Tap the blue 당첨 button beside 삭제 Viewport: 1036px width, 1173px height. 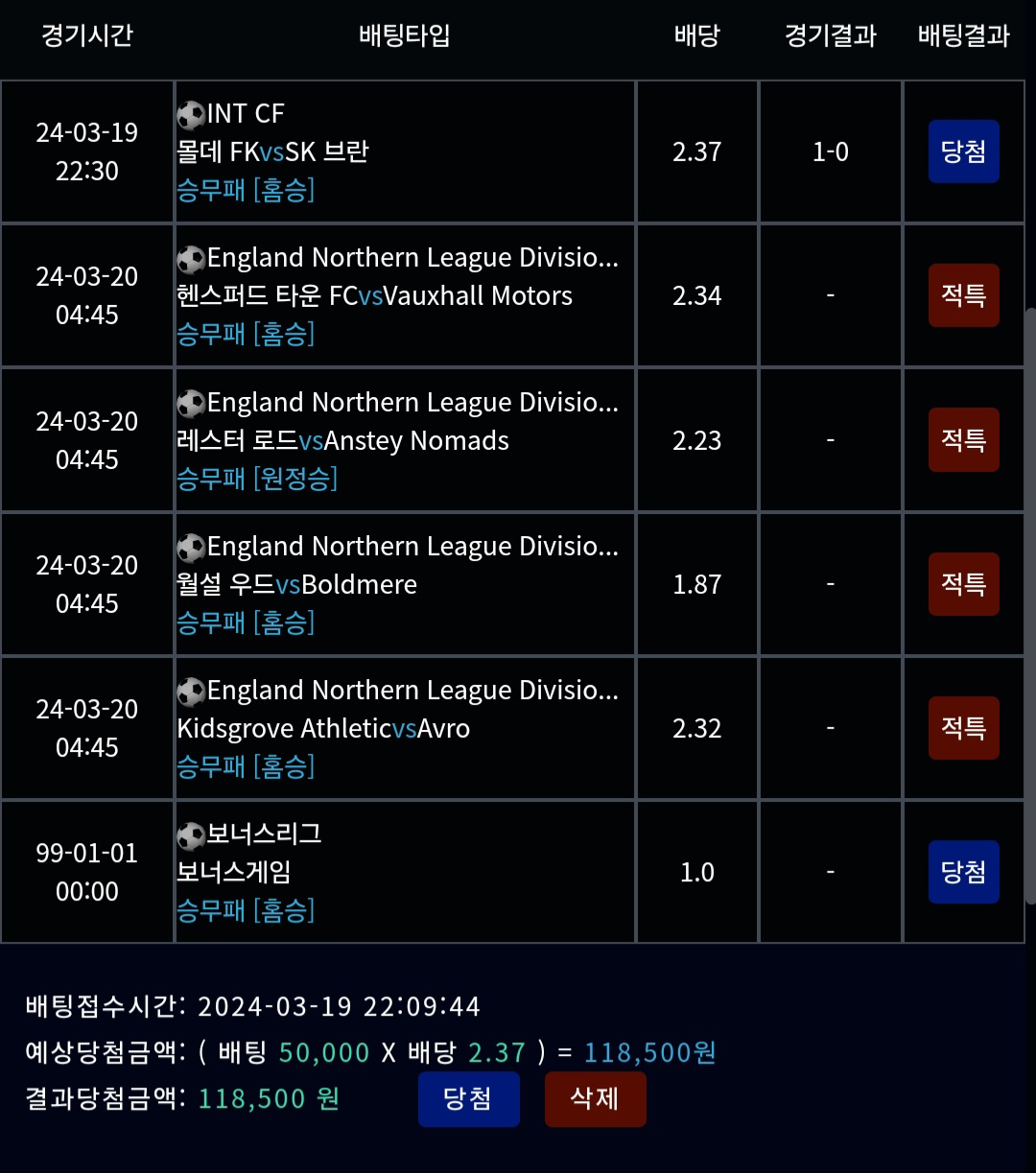[x=468, y=1099]
